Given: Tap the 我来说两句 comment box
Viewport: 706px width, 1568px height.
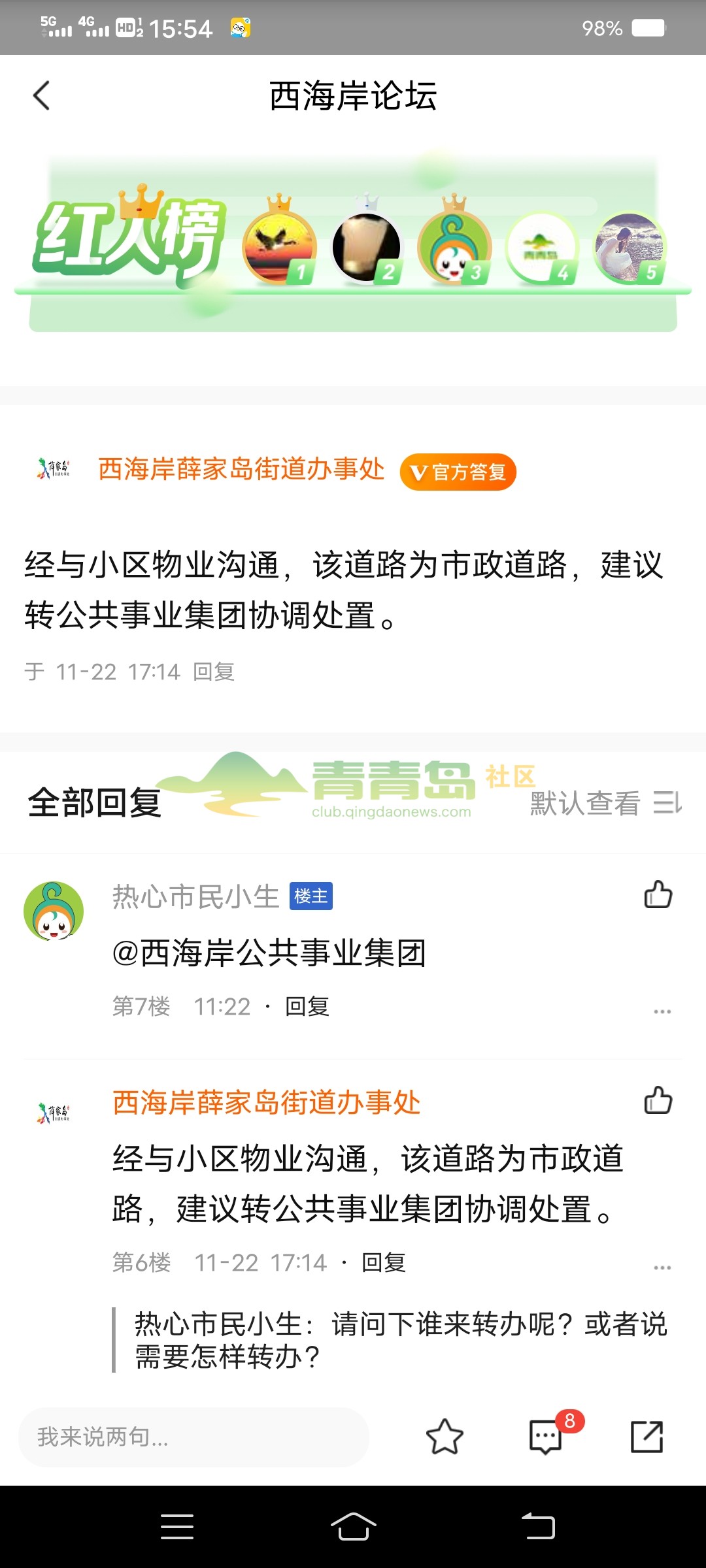Looking at the screenshot, I should (193, 1437).
